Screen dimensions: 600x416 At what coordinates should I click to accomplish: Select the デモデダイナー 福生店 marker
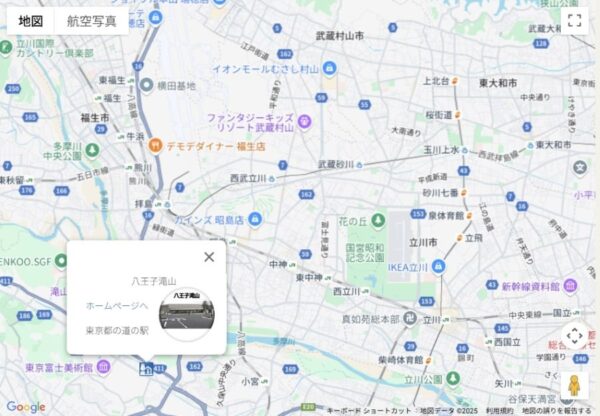pyautogui.click(x=155, y=145)
